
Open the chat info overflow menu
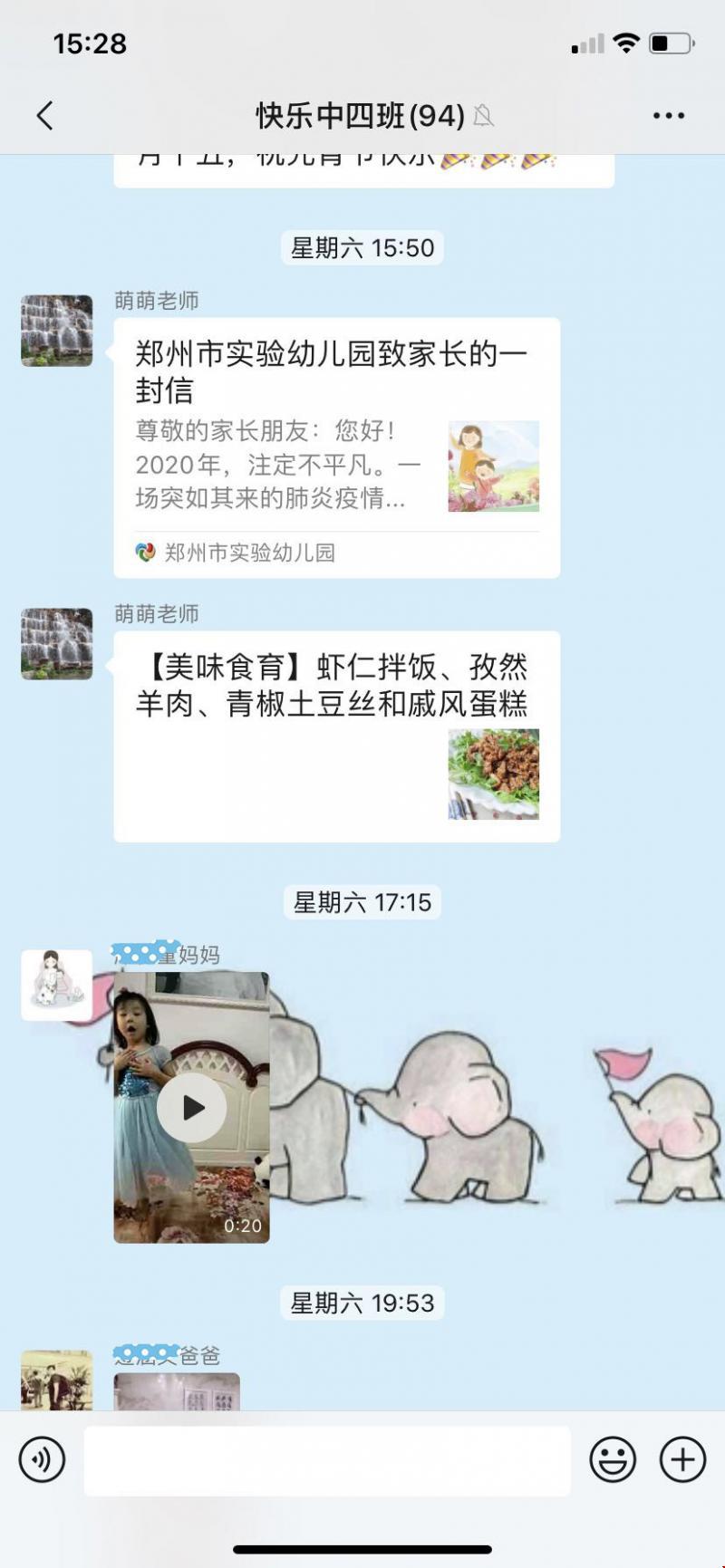[668, 116]
